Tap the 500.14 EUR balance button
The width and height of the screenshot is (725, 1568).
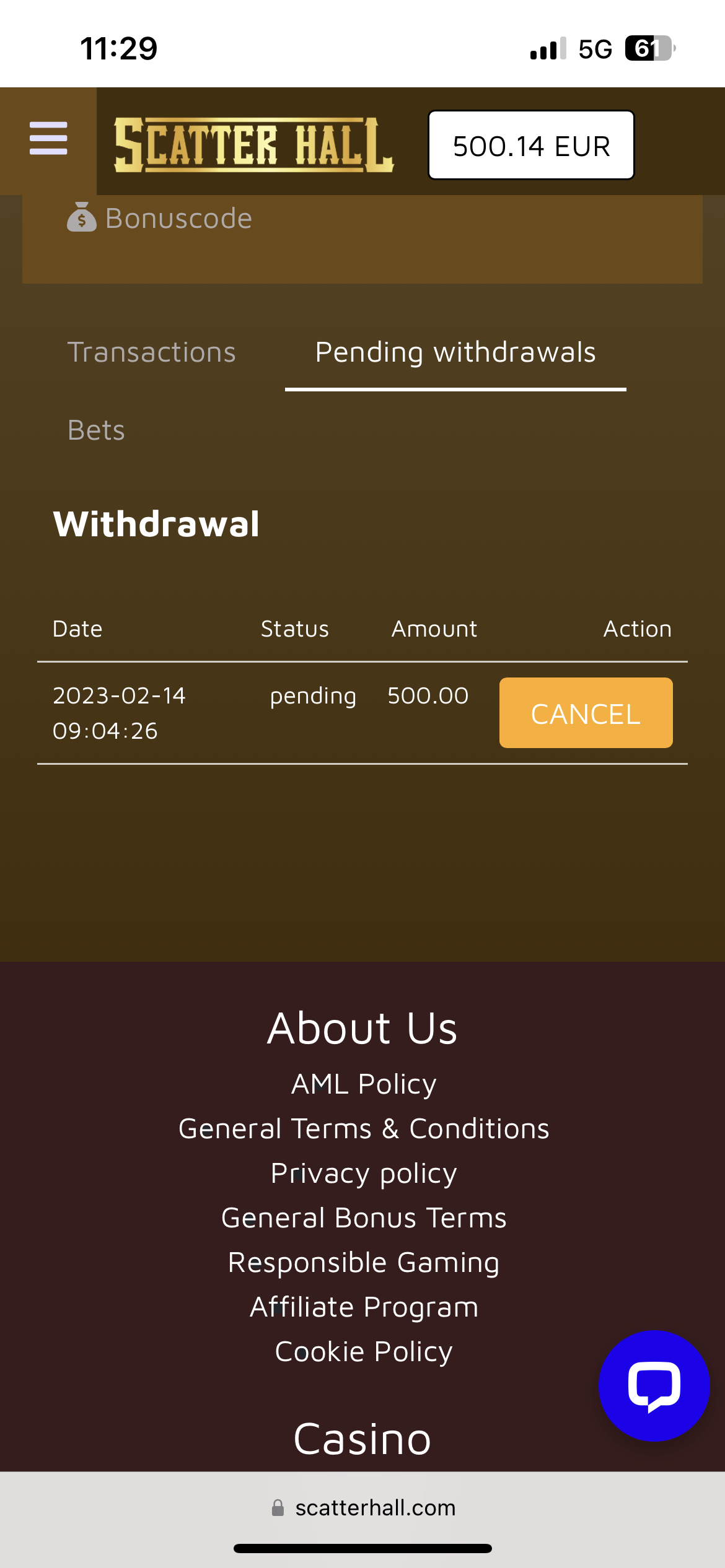(x=531, y=146)
